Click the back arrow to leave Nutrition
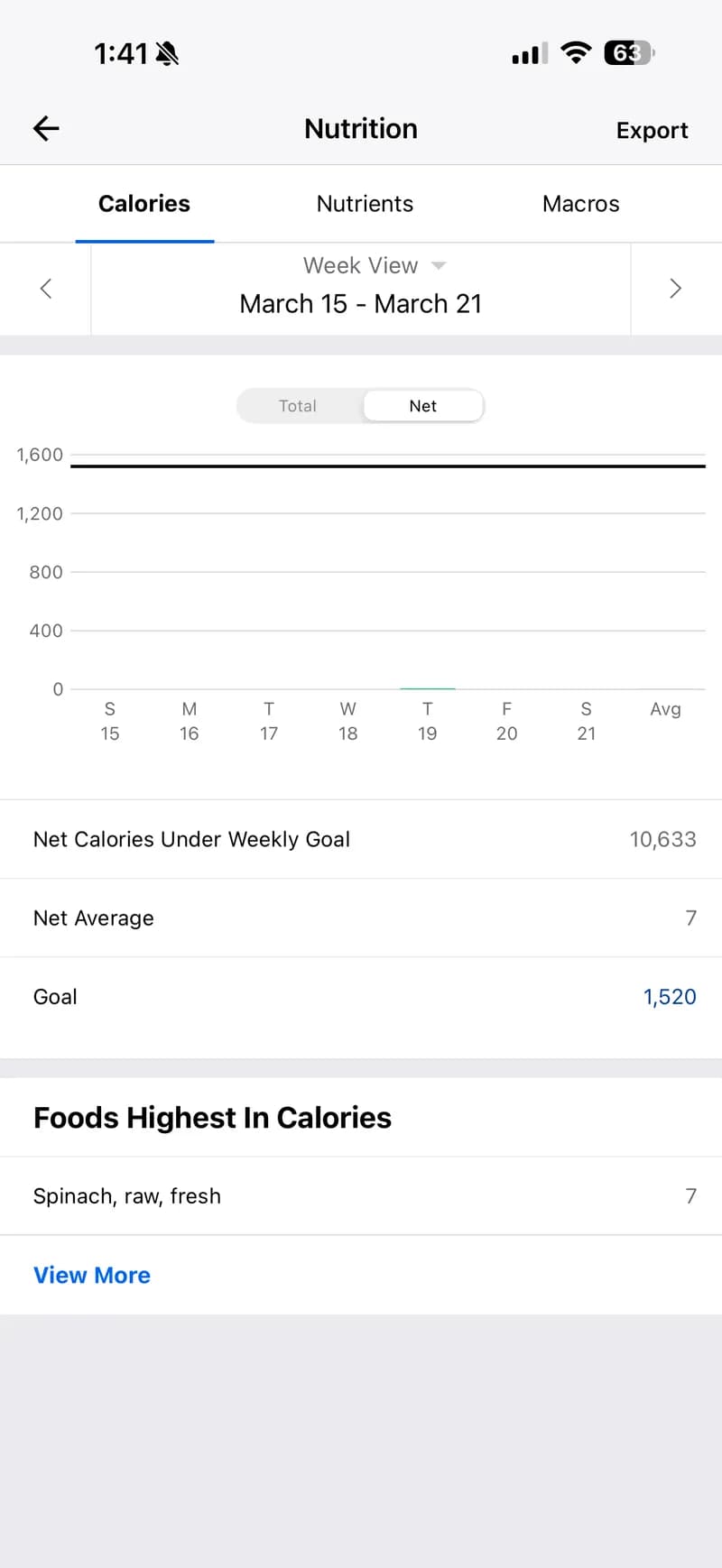 [x=45, y=128]
